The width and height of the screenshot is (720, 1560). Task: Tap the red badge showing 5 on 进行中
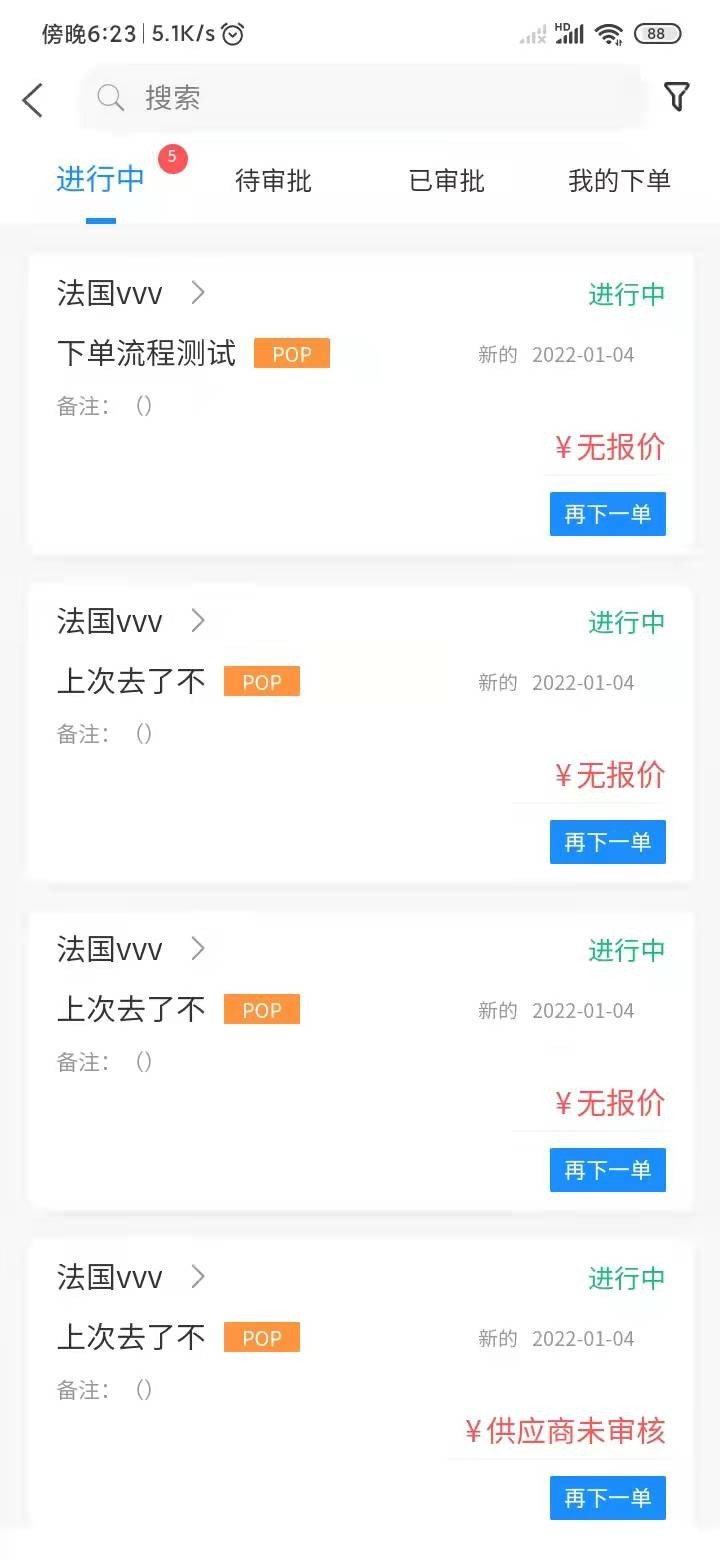[x=173, y=158]
